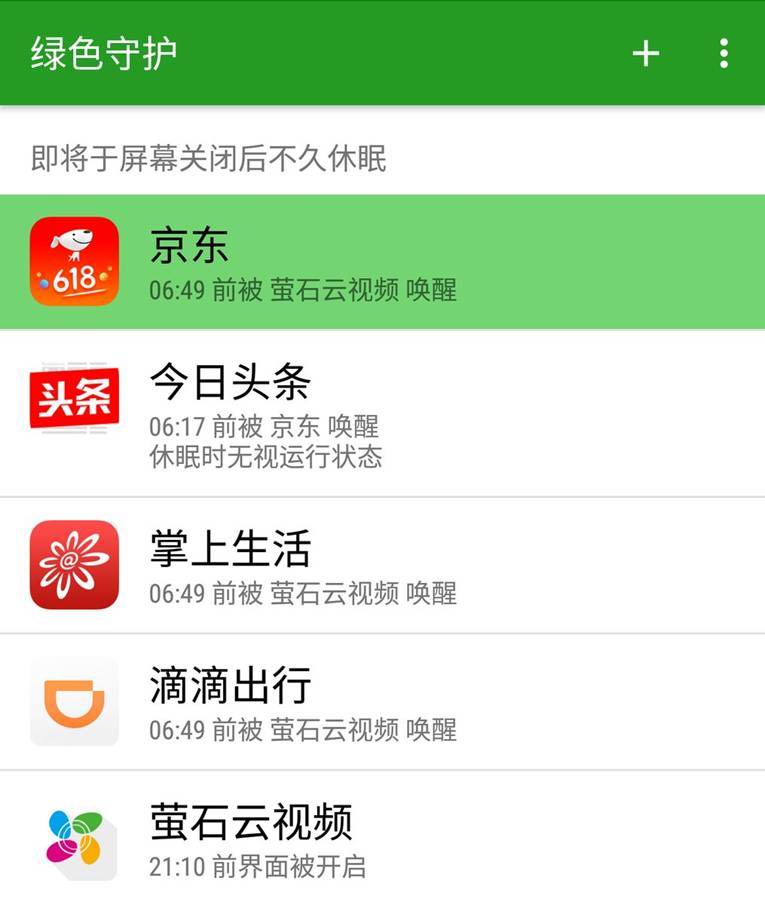Image resolution: width=765 pixels, height=905 pixels.
Task: Open the three-dot overflow menu
Action: tap(724, 53)
